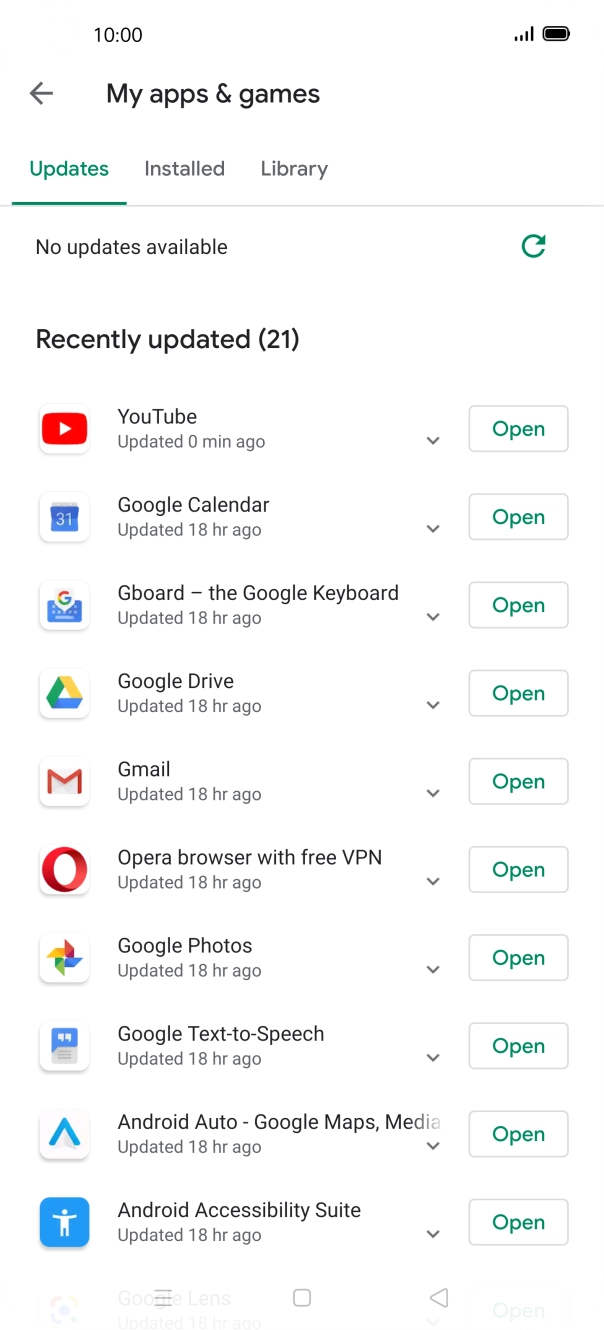The image size is (604, 1330).
Task: Open the Opera browser app
Action: [x=518, y=869]
